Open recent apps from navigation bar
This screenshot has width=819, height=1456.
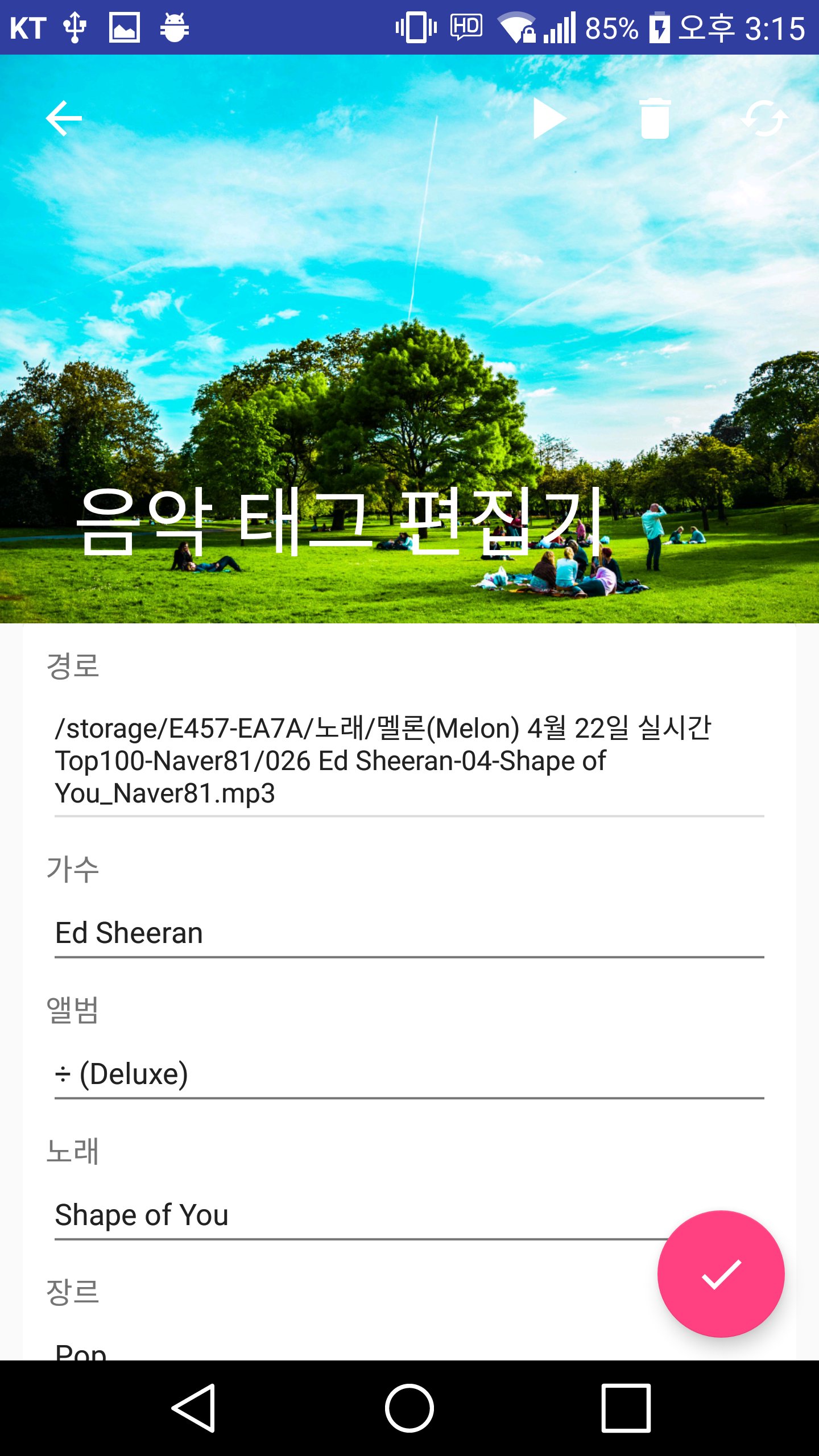(x=626, y=1408)
